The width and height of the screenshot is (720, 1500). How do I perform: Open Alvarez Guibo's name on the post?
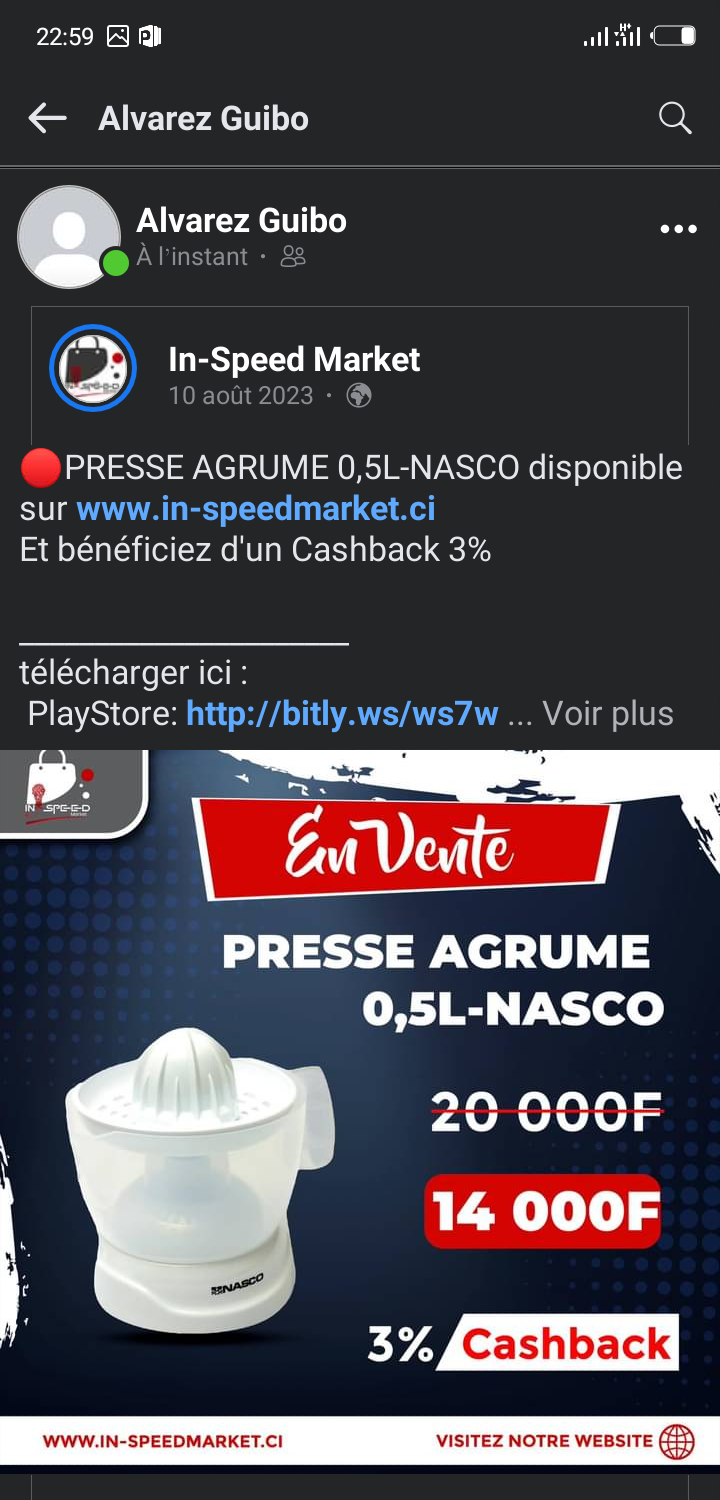(x=241, y=220)
